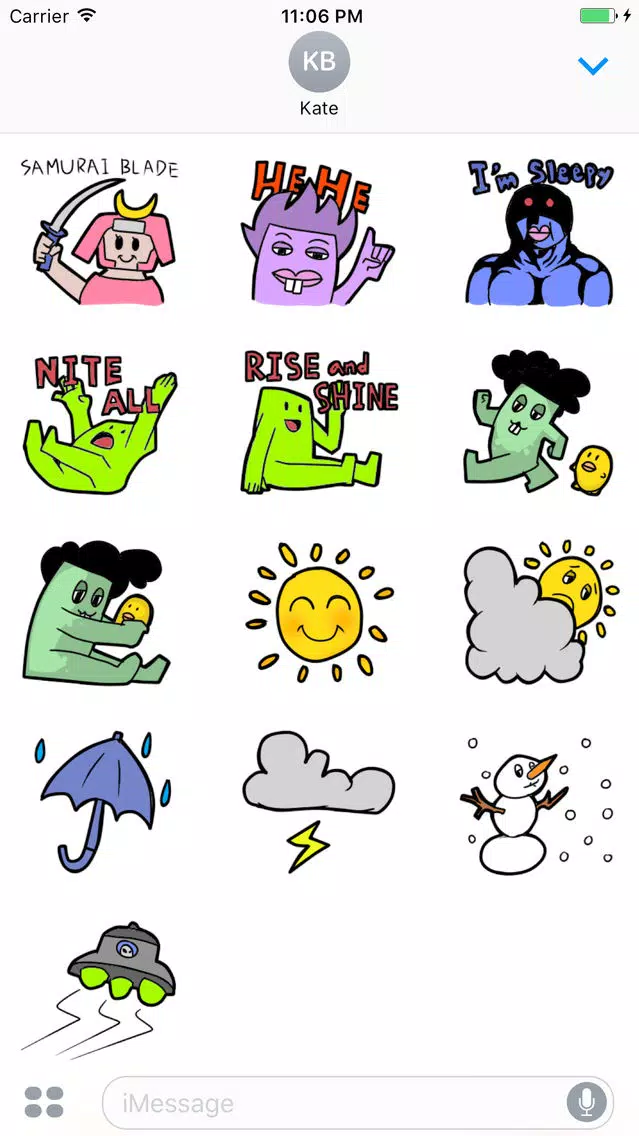Tap the blue umbrella rain sticker
639x1136 pixels.
point(103,801)
